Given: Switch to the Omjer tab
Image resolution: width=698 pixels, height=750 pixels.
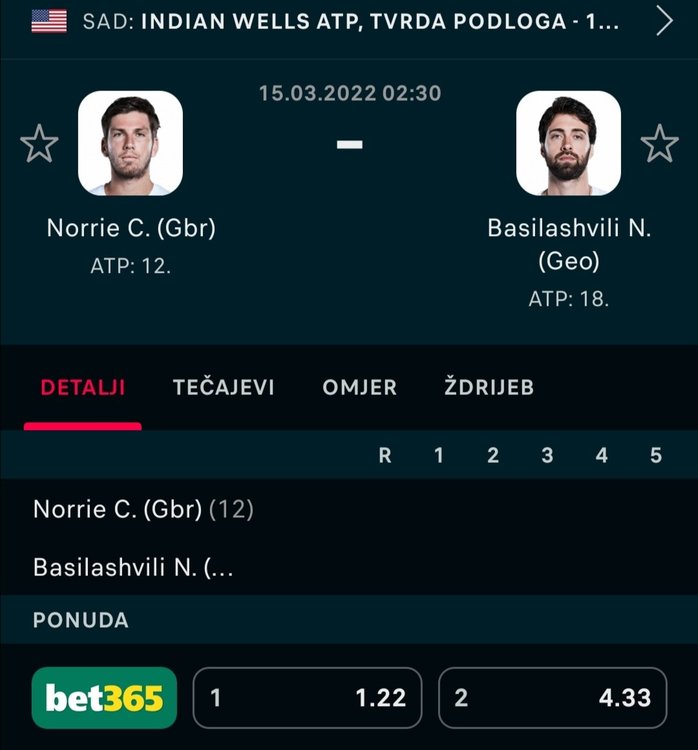Looking at the screenshot, I should coord(359,388).
